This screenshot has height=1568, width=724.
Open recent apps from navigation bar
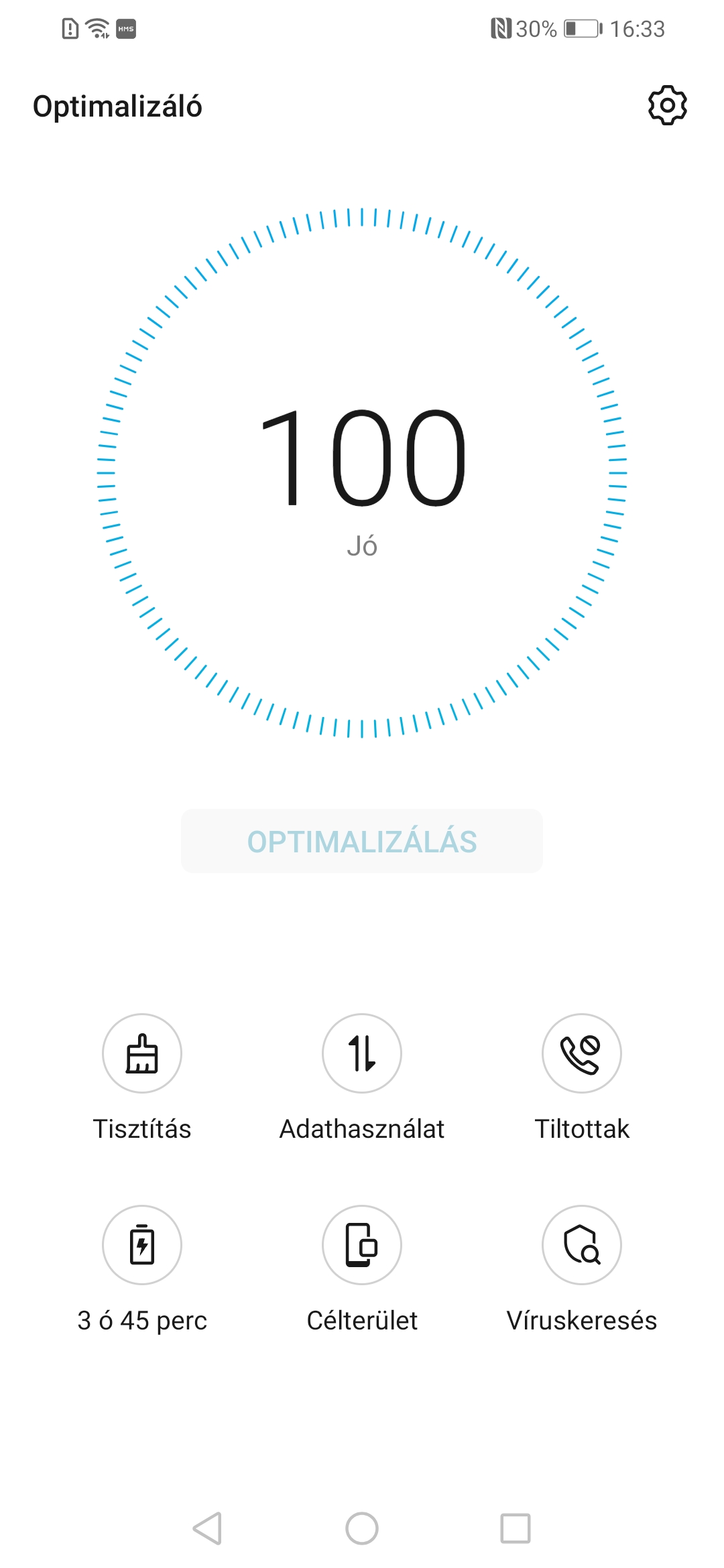pyautogui.click(x=516, y=1528)
